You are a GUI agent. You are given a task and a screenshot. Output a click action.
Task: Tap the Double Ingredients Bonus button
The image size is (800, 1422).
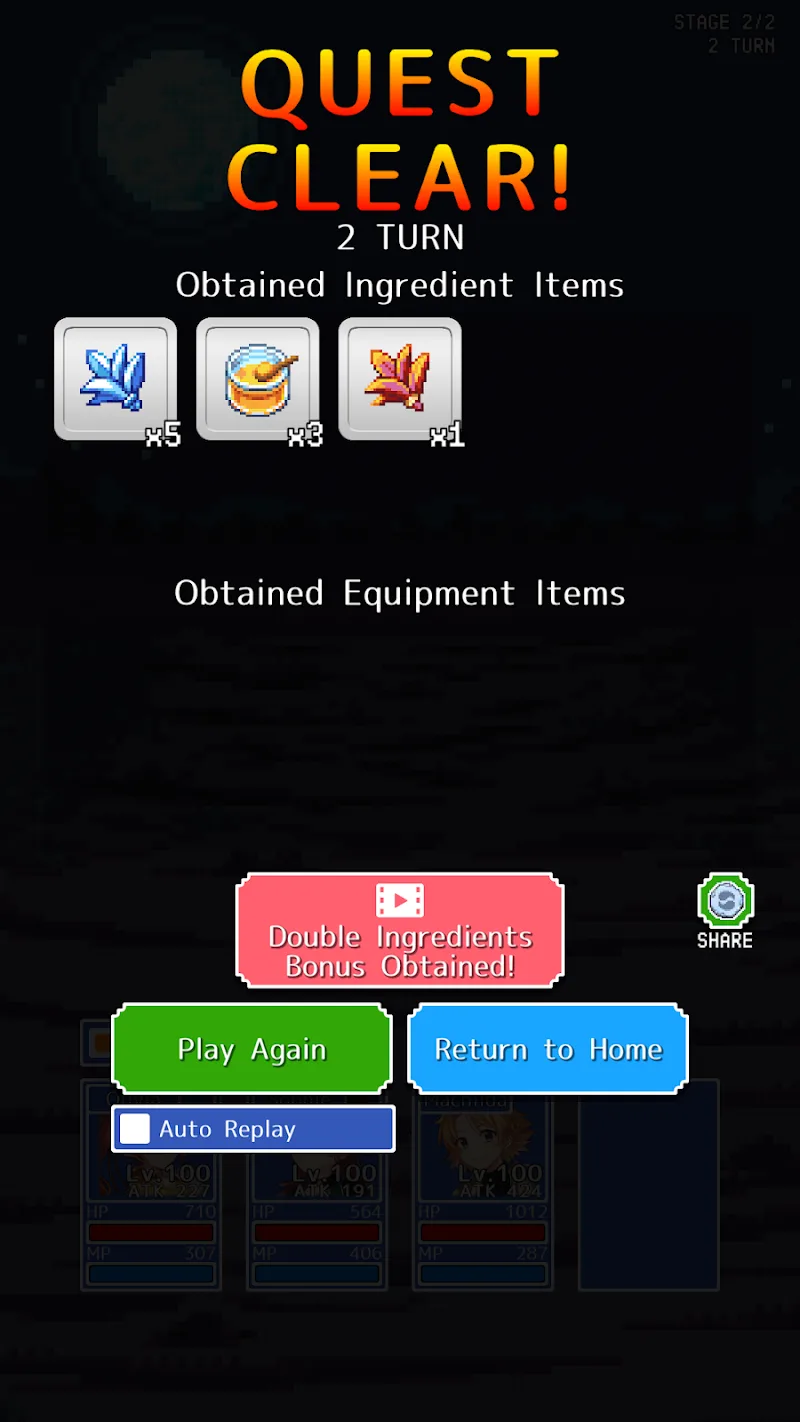(x=400, y=931)
